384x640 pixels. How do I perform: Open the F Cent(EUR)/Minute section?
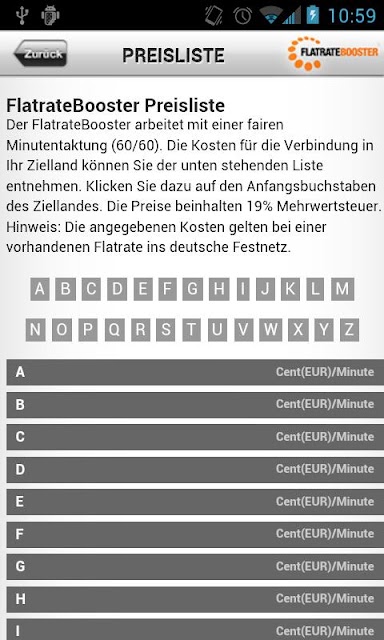click(195, 534)
